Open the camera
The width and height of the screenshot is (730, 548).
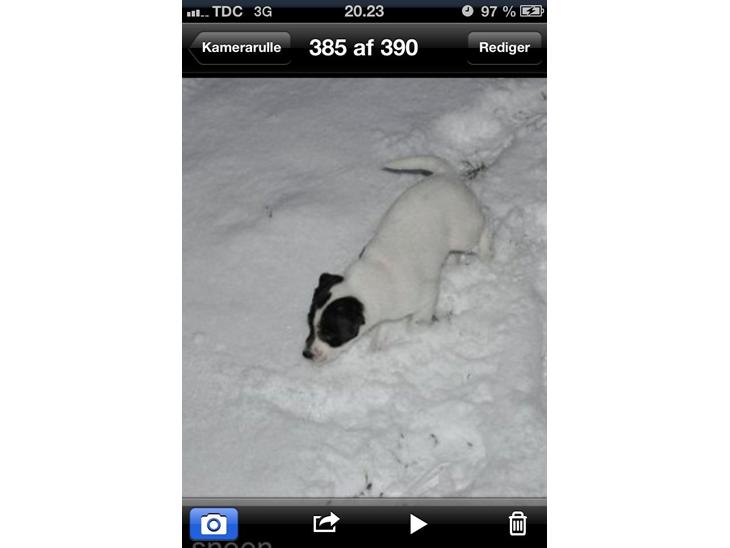point(214,524)
